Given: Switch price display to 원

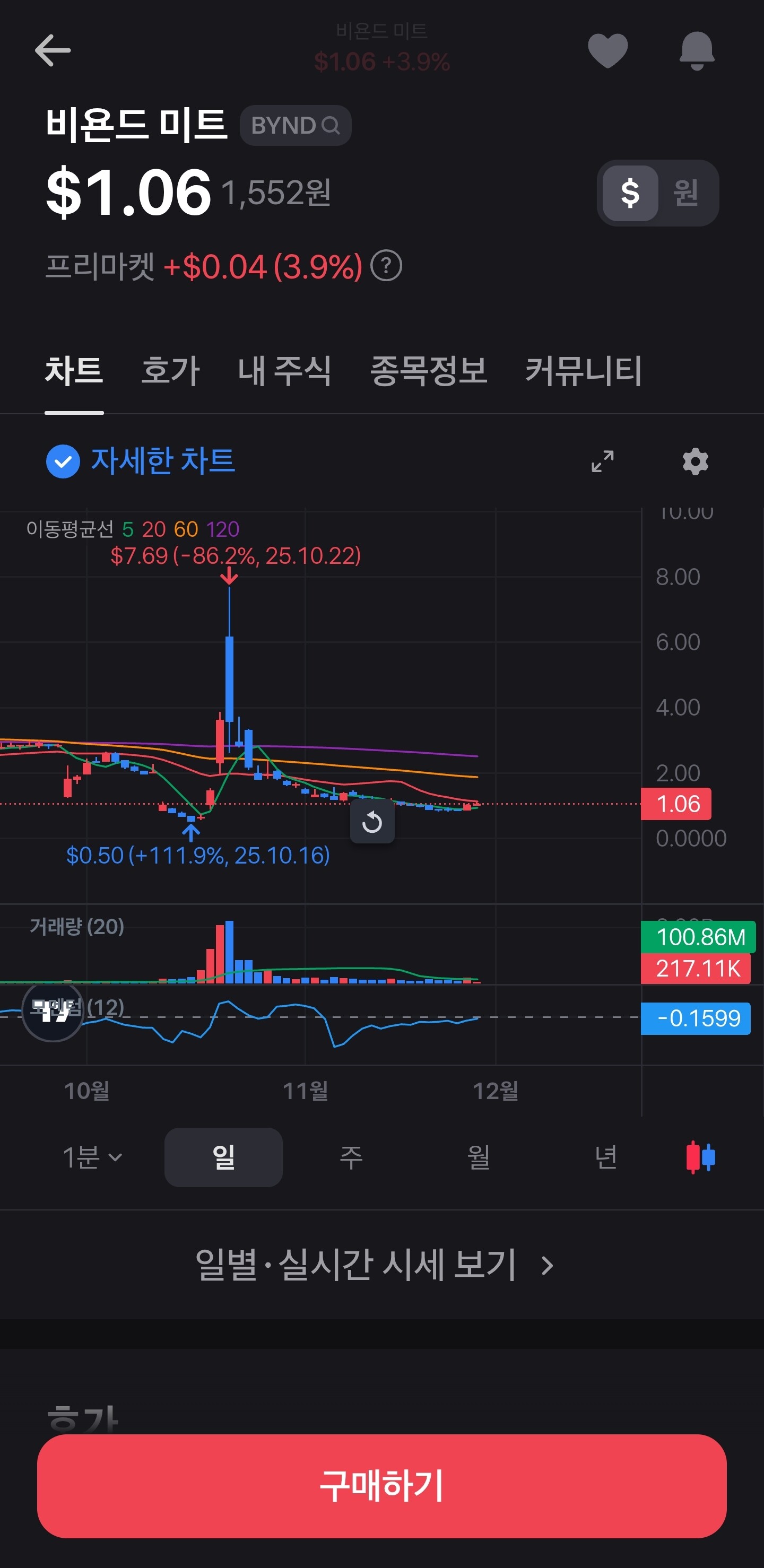Looking at the screenshot, I should (685, 193).
